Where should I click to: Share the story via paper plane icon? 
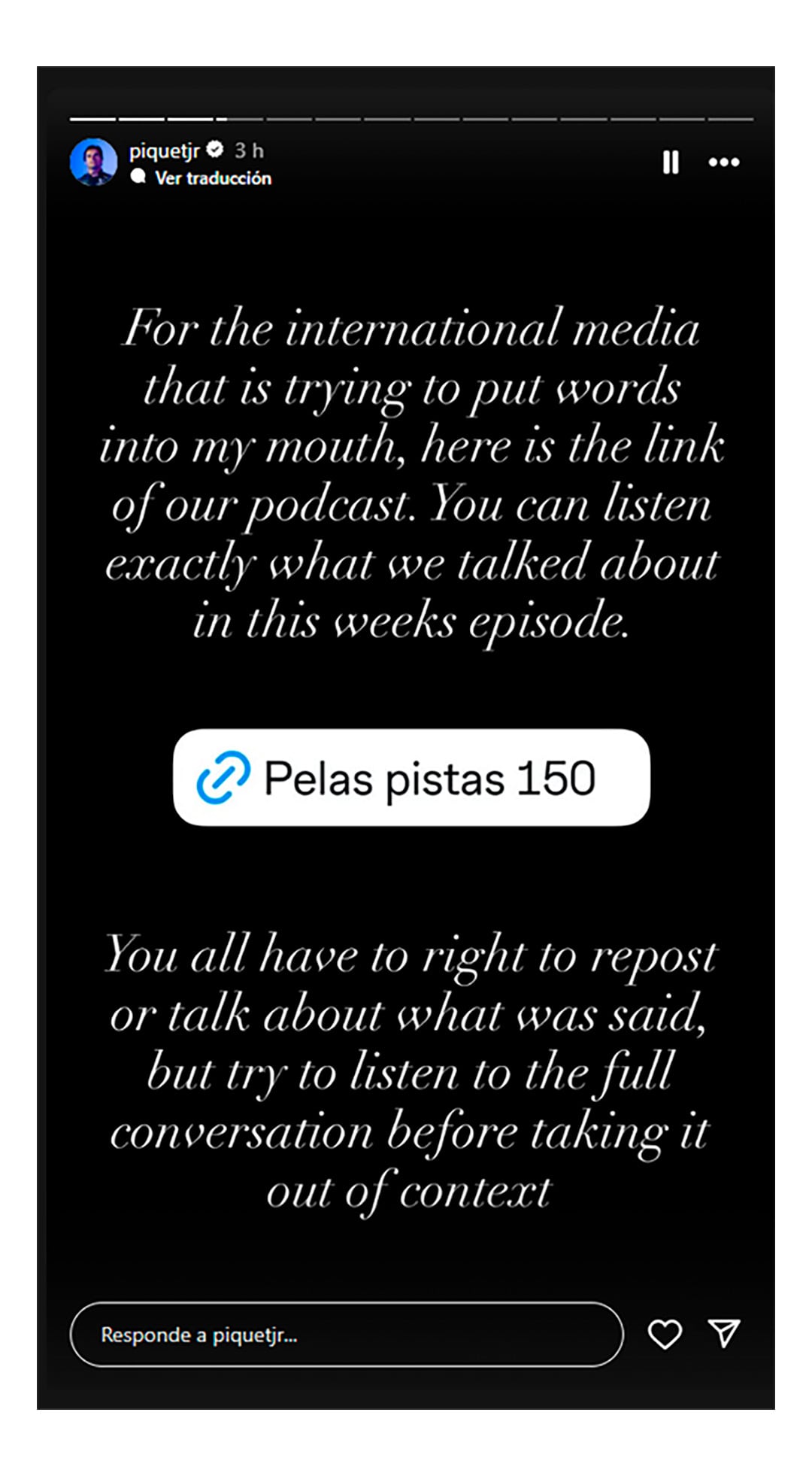click(x=724, y=1333)
